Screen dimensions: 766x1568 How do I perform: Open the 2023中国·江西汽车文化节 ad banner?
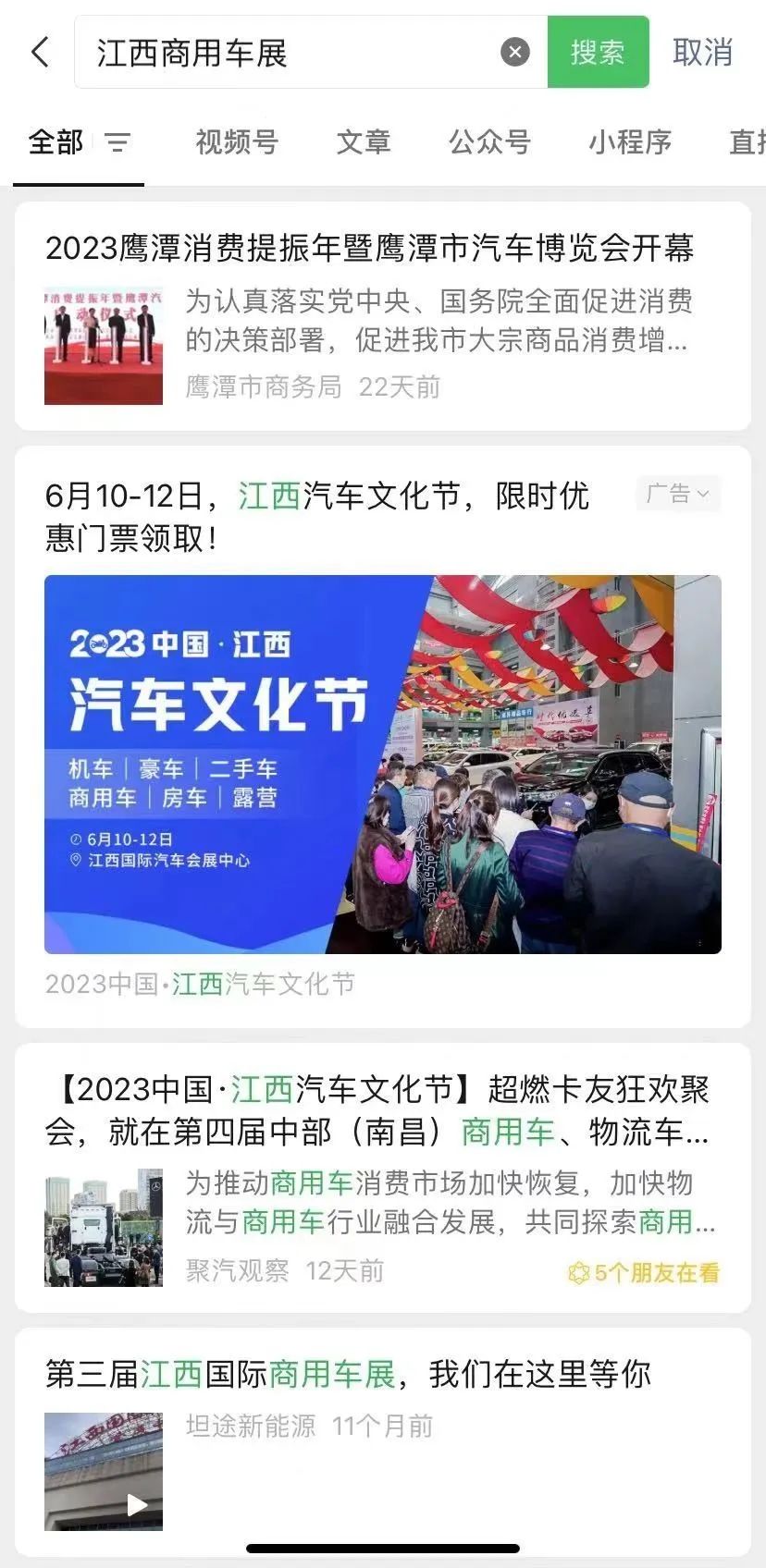click(383, 764)
